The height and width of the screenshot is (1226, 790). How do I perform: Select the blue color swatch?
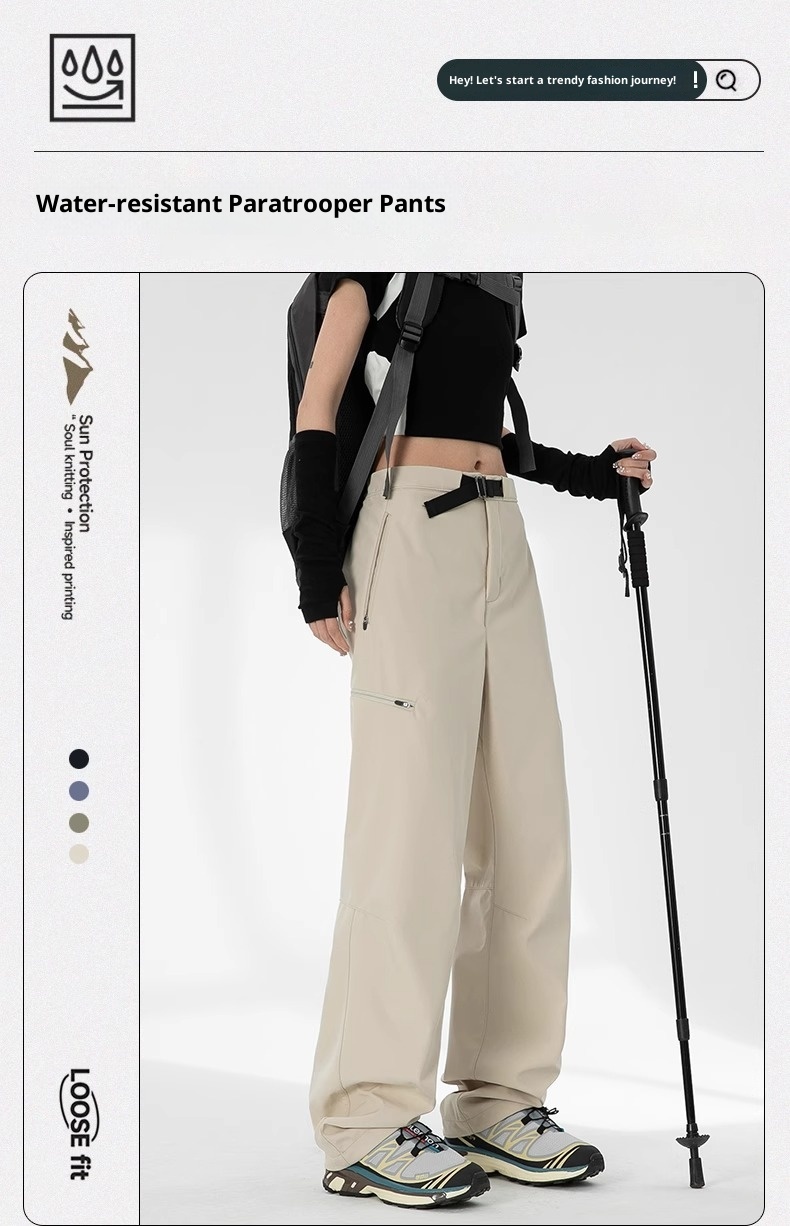coord(78,790)
